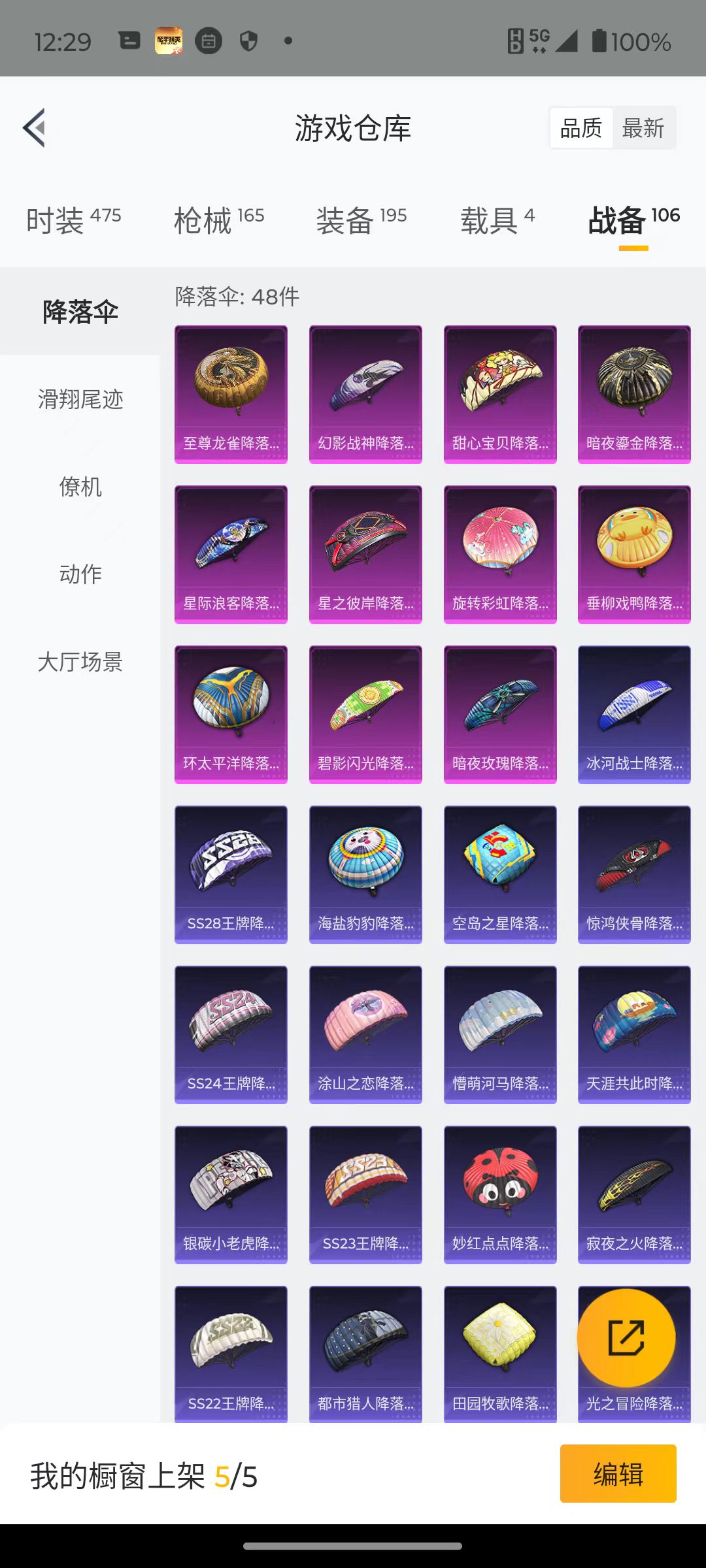This screenshot has height=1568, width=706.
Task: Open the SS28王牌 parachute item
Action: (x=231, y=875)
